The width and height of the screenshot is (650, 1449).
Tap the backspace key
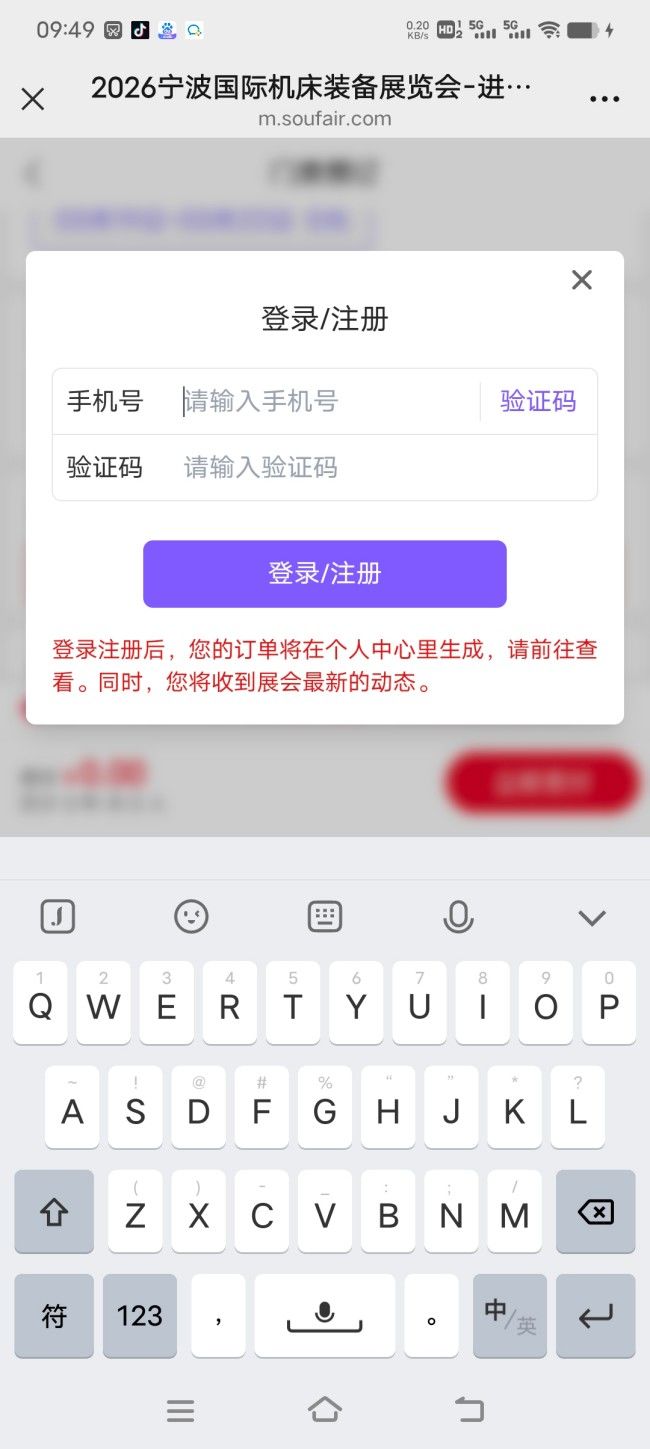[x=595, y=1212]
